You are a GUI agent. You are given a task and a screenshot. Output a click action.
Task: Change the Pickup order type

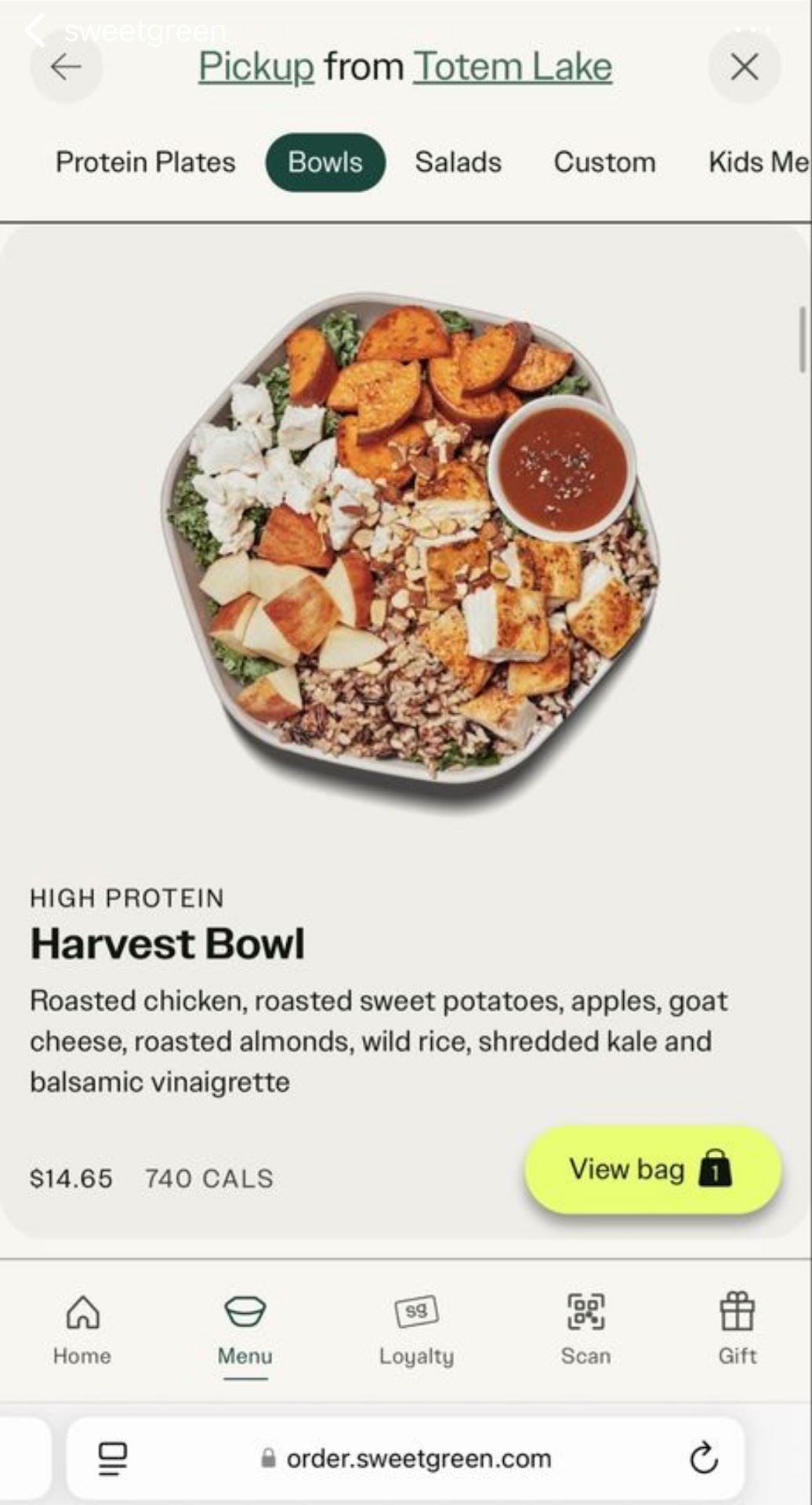click(x=256, y=67)
